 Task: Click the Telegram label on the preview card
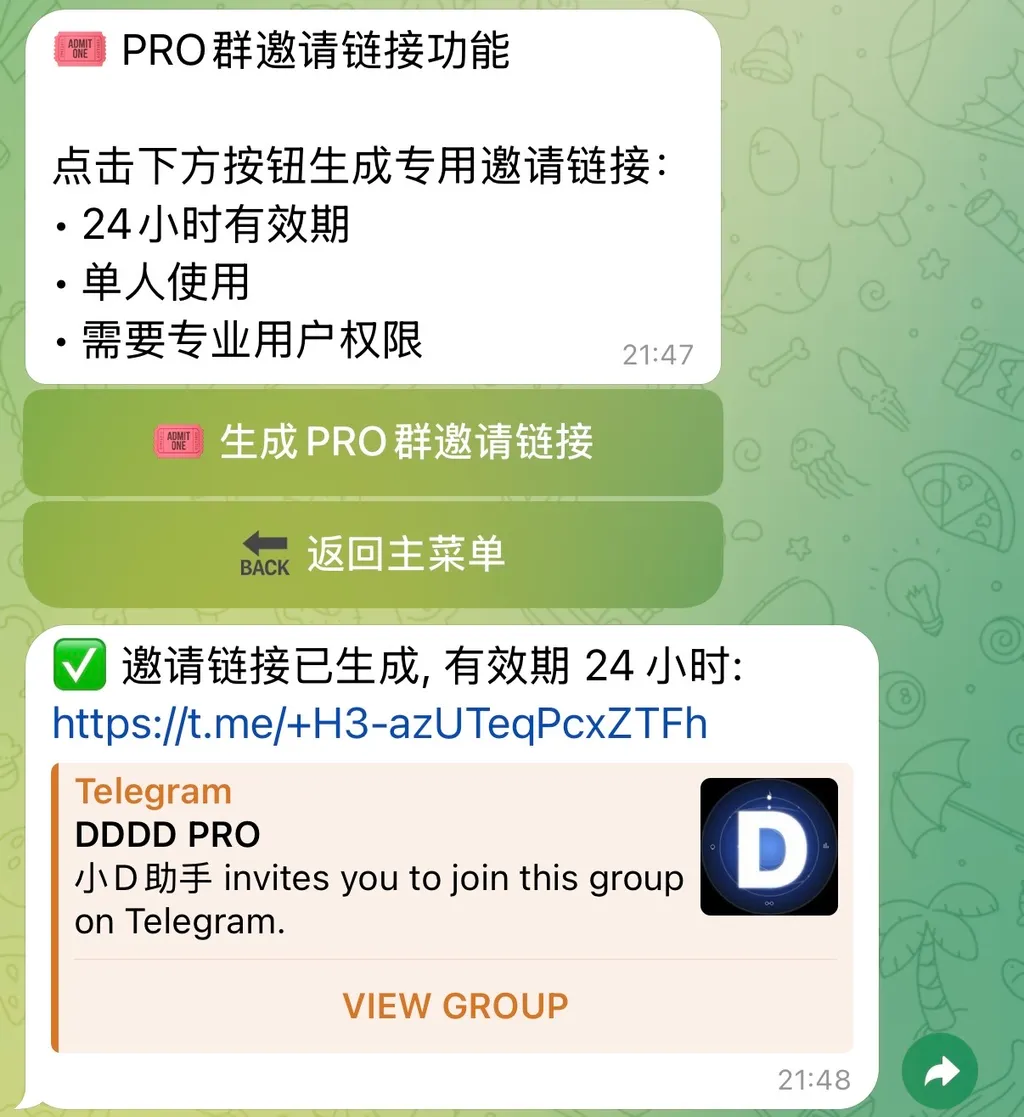pos(153,791)
